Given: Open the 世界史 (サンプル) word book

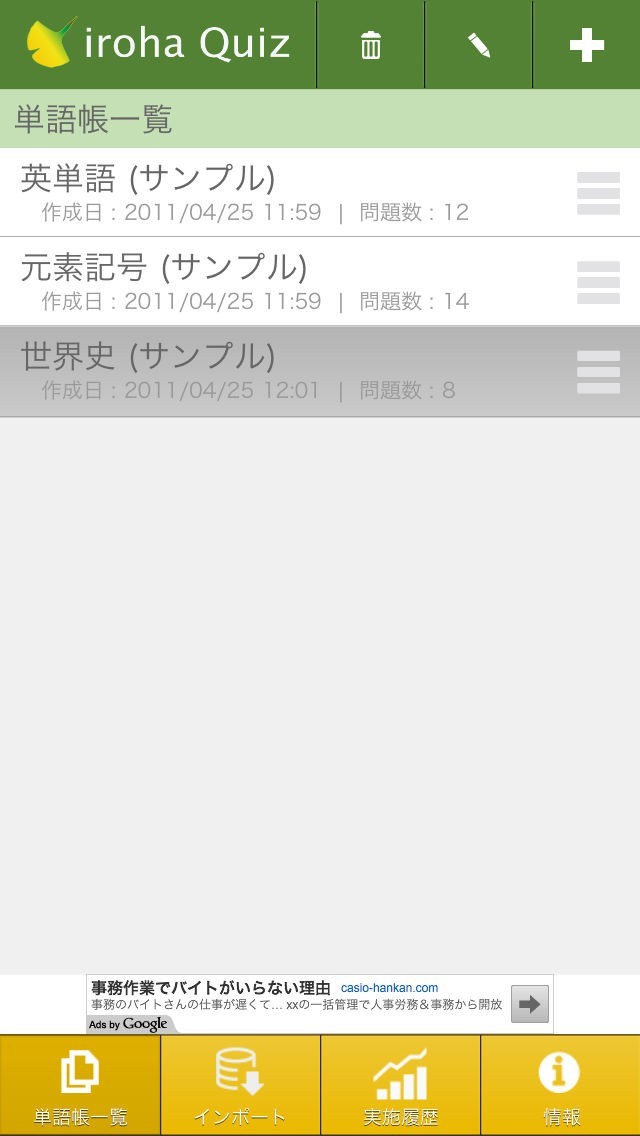Looking at the screenshot, I should point(280,371).
